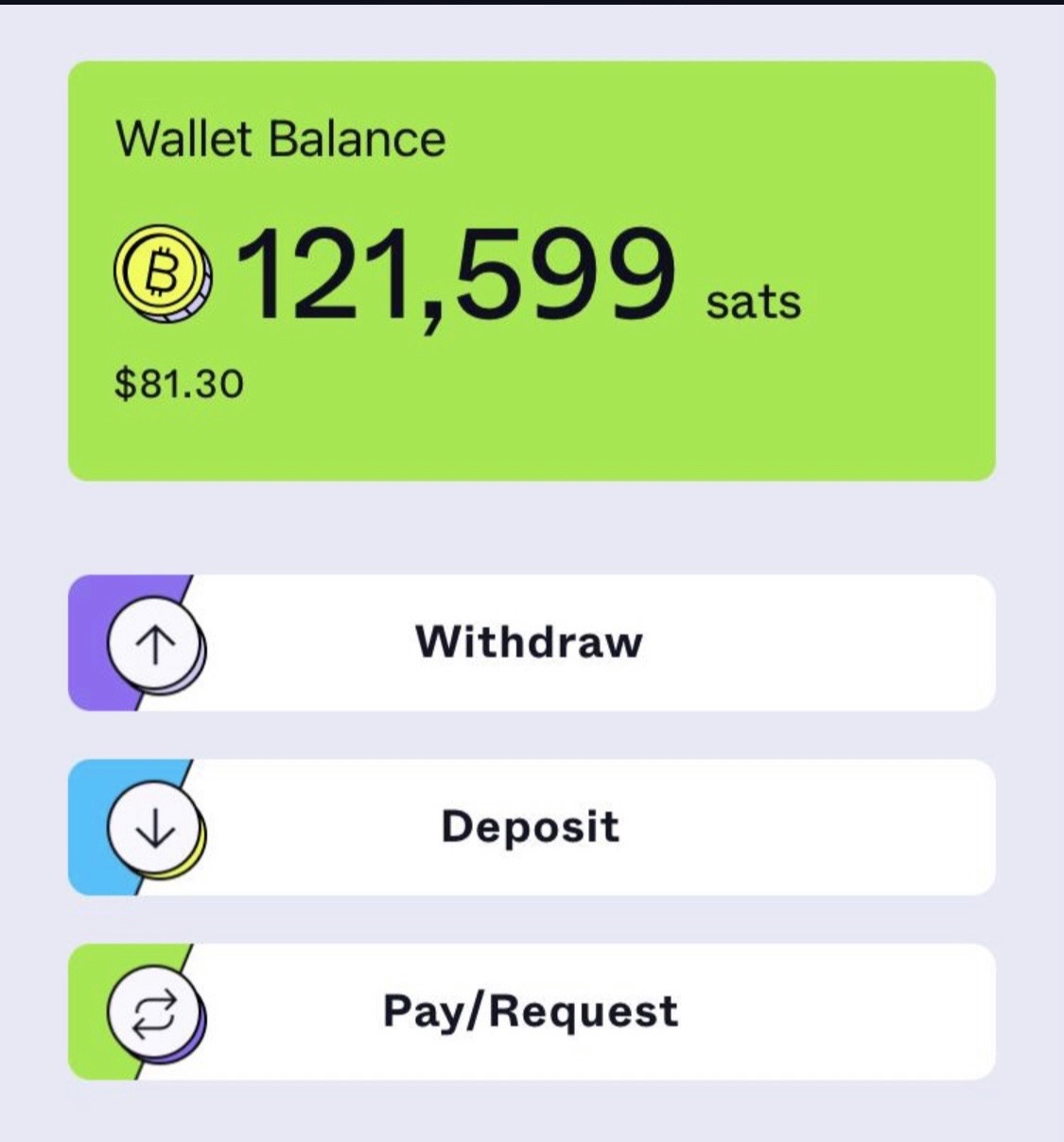Image resolution: width=1064 pixels, height=1142 pixels.
Task: Open the Deposit option
Action: point(531,827)
